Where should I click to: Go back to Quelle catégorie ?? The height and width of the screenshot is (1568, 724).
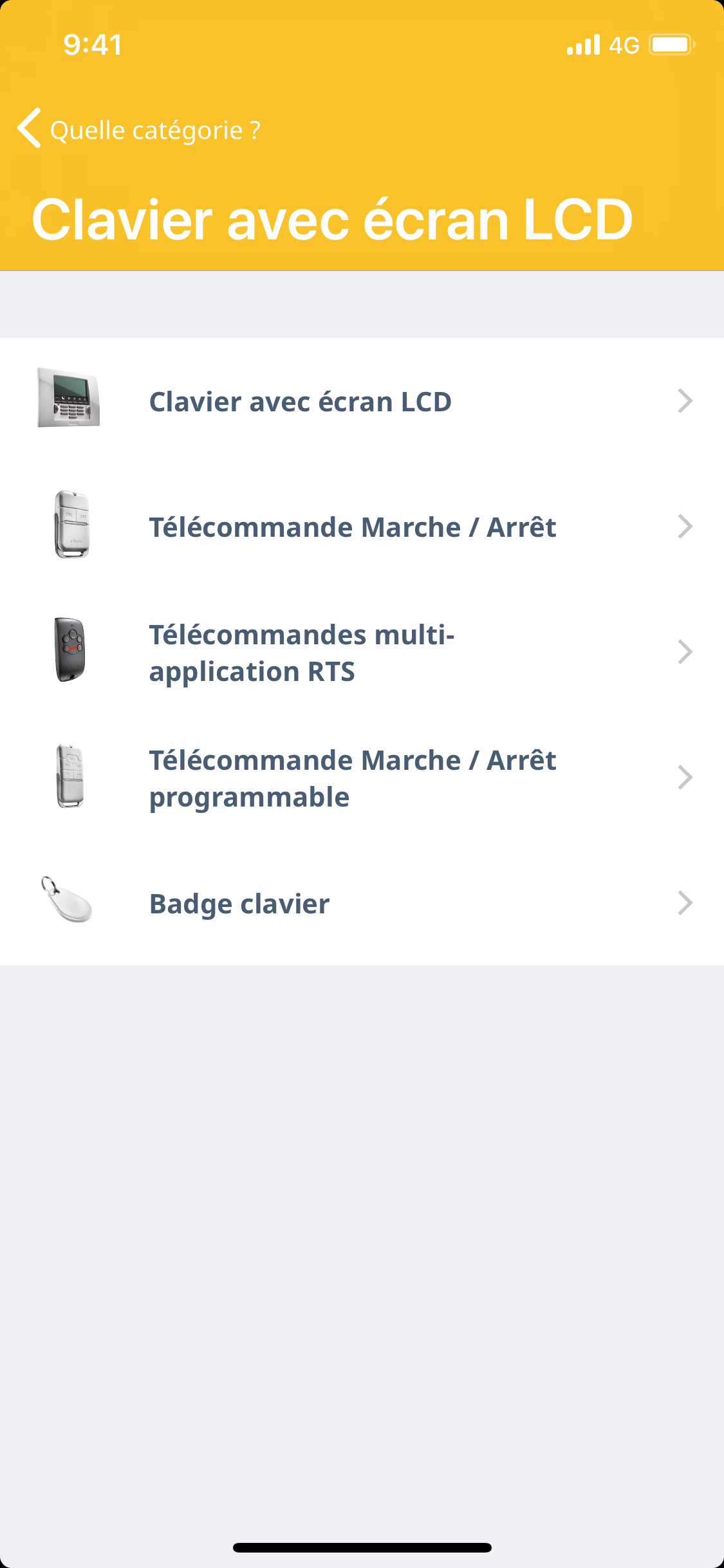138,129
